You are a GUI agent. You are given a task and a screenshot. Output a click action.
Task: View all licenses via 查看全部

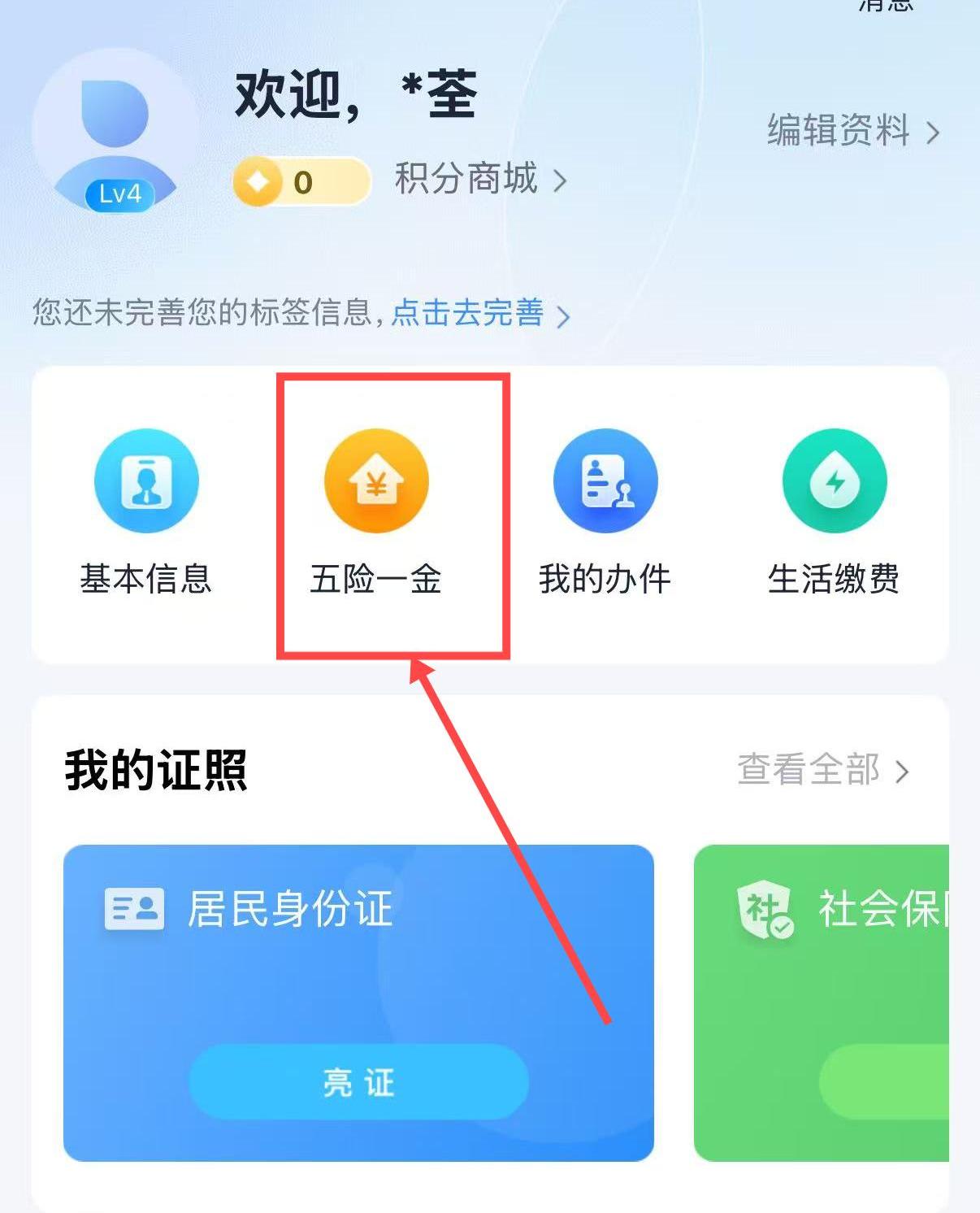(822, 769)
